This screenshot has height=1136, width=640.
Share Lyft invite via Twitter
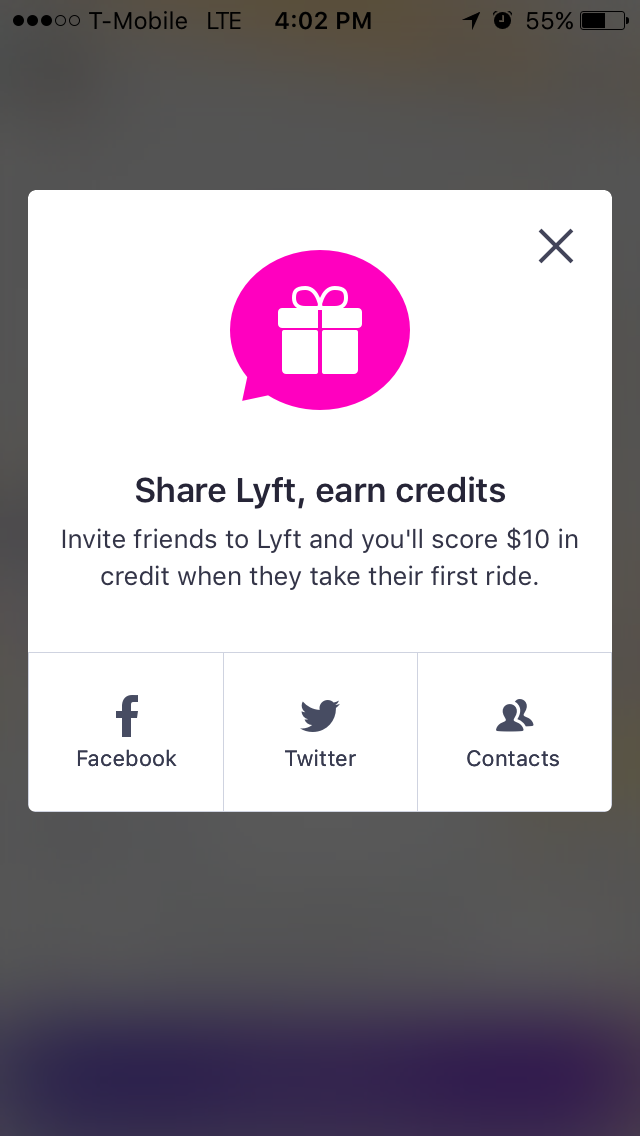320,732
